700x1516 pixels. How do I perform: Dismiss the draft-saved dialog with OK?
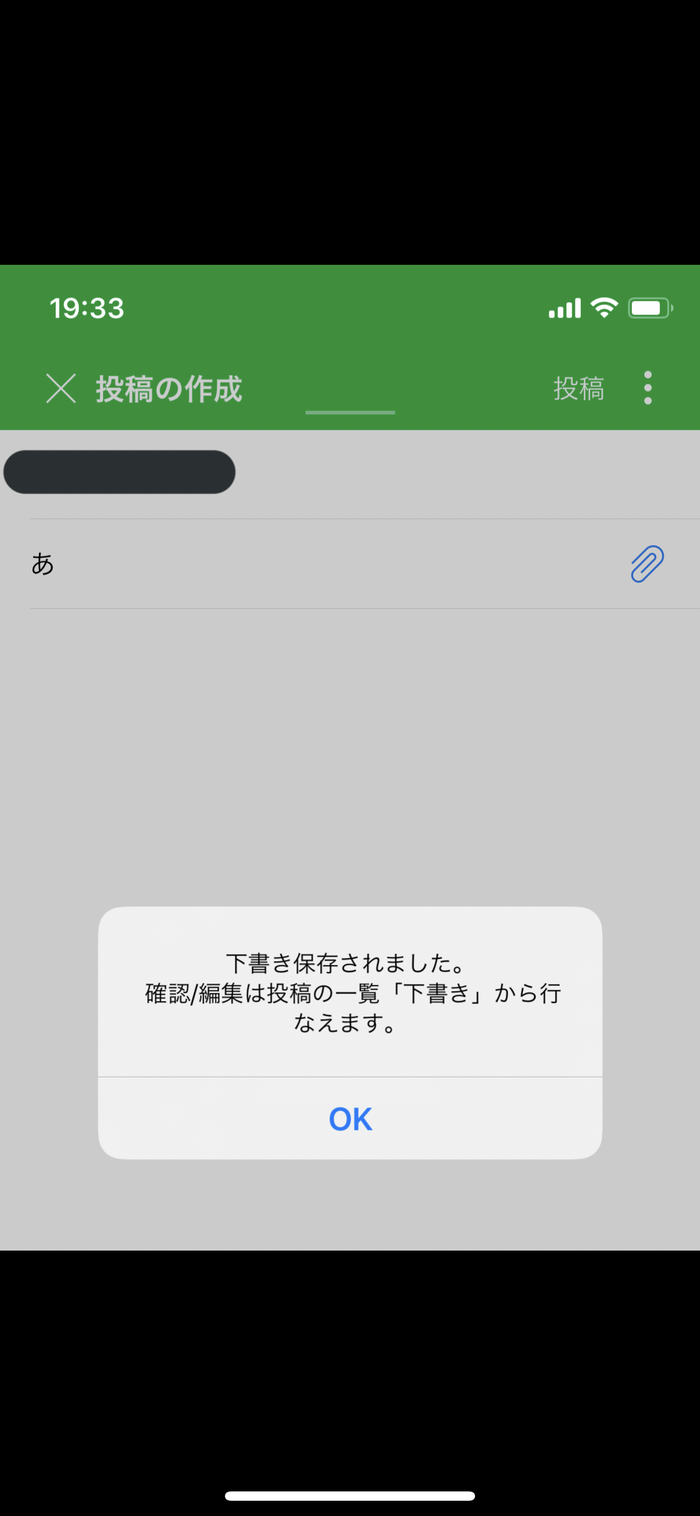[x=350, y=1118]
